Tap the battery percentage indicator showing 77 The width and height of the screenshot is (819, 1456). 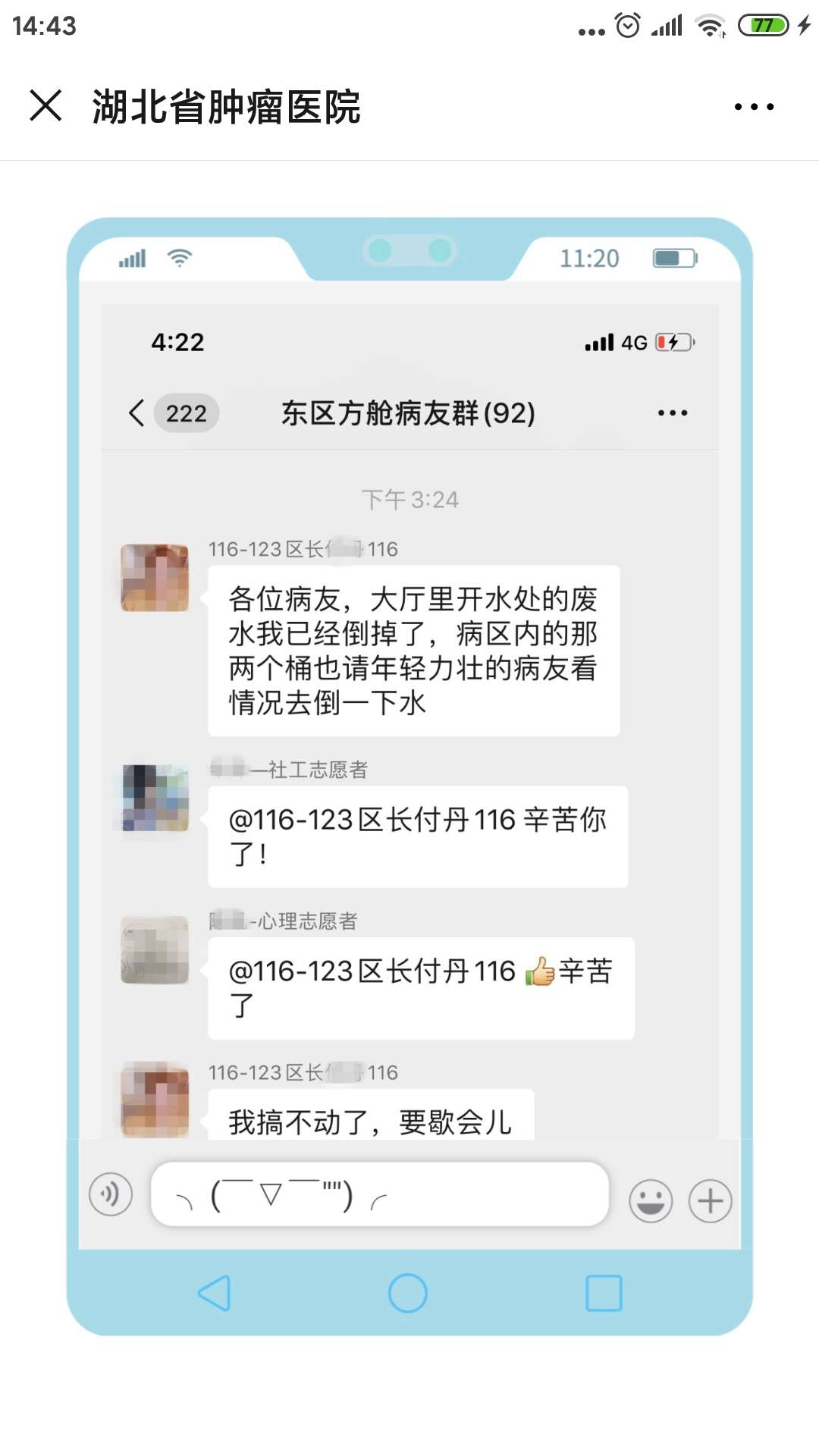762,23
